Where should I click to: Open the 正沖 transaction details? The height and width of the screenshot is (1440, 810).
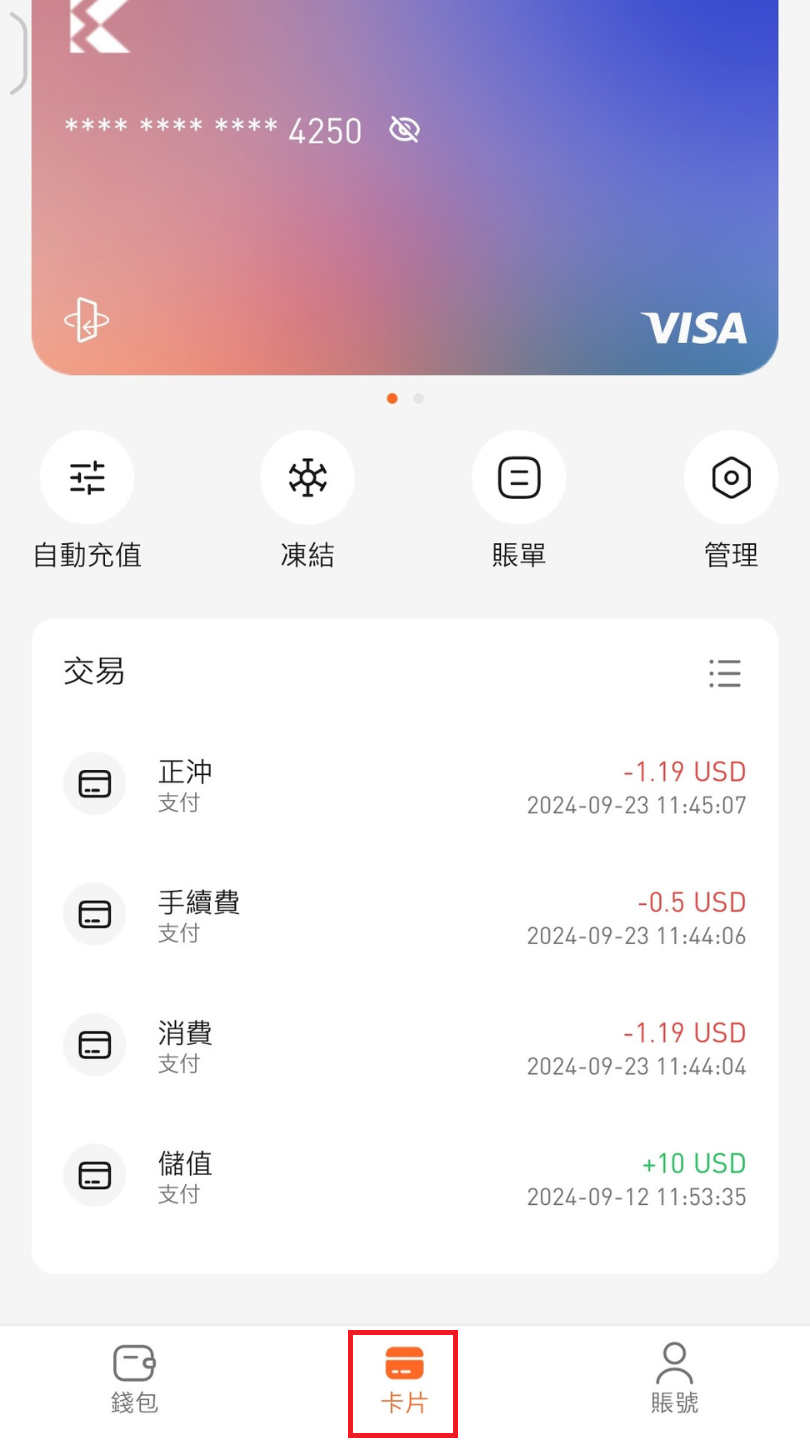tap(404, 785)
